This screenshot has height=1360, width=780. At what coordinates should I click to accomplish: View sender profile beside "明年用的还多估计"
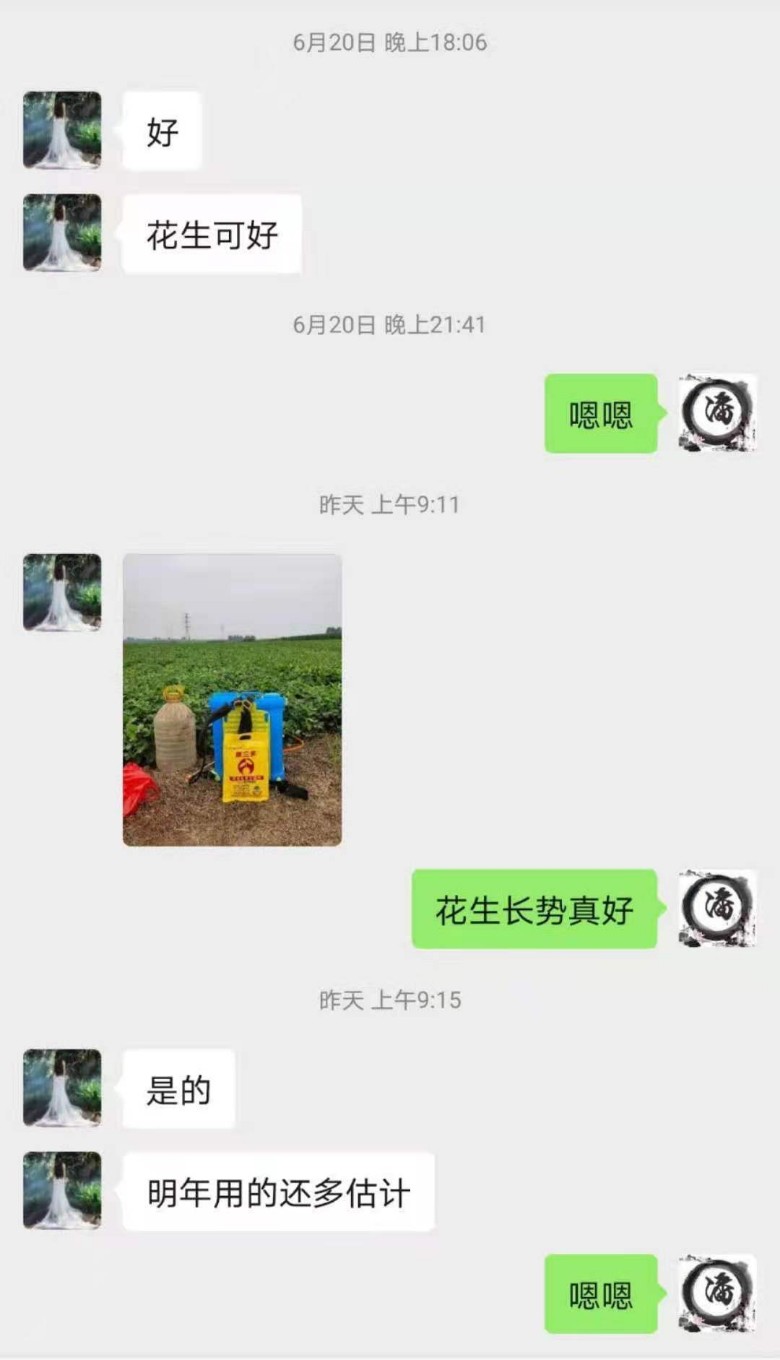(62, 1190)
